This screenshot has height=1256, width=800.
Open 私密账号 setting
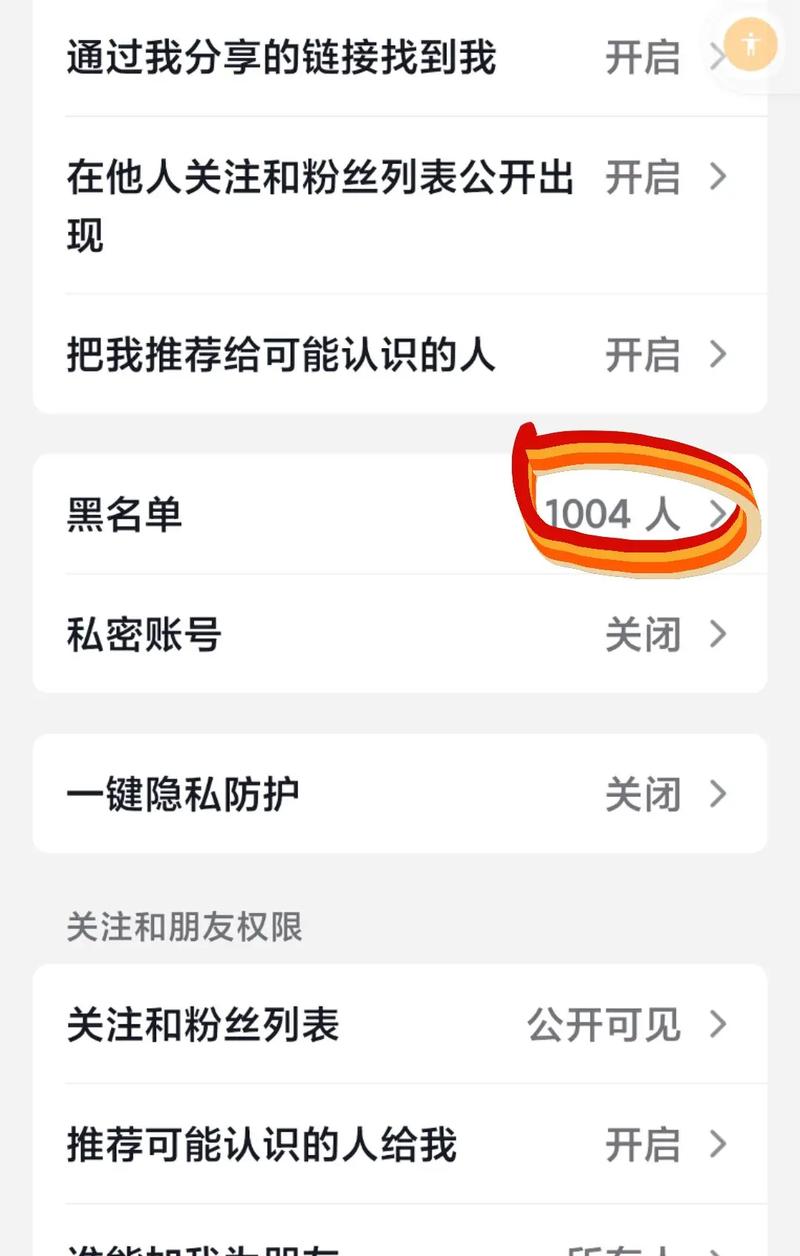[400, 634]
